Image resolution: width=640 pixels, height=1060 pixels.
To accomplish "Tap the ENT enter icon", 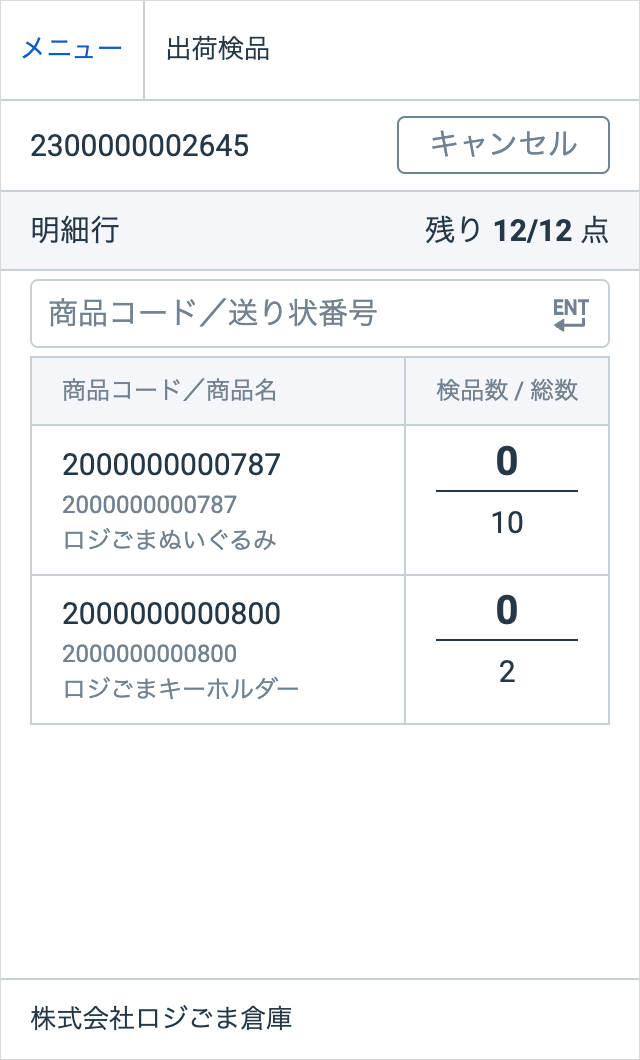I will (x=570, y=315).
